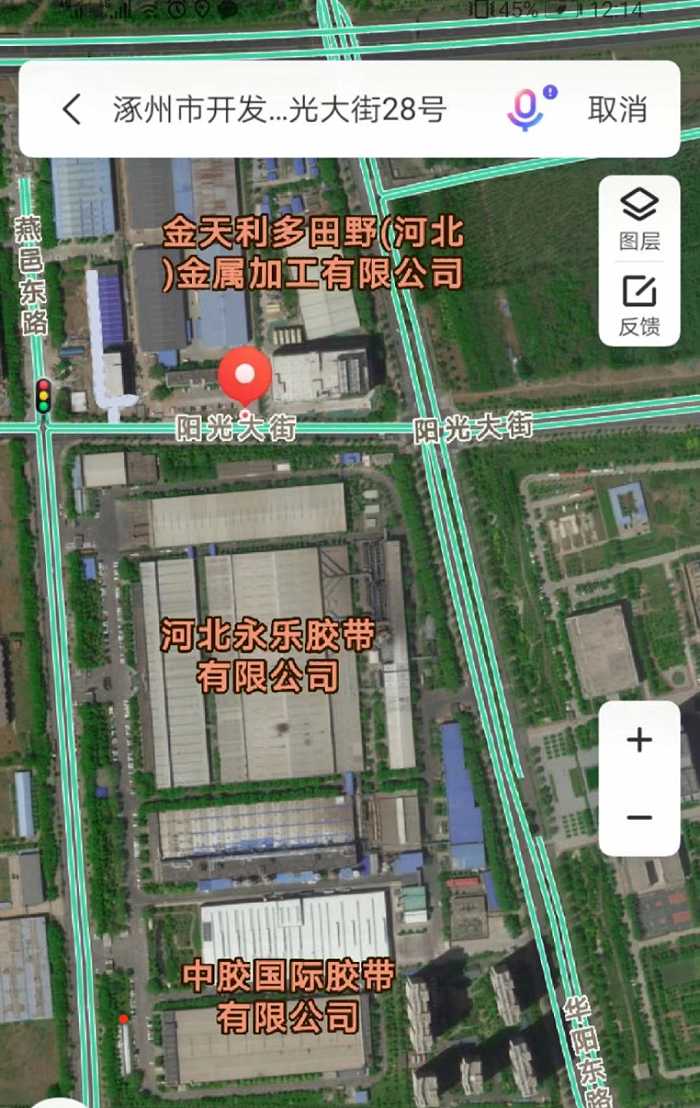Viewport: 700px width, 1108px height.
Task: Zoom out the map with minus
Action: point(639,817)
